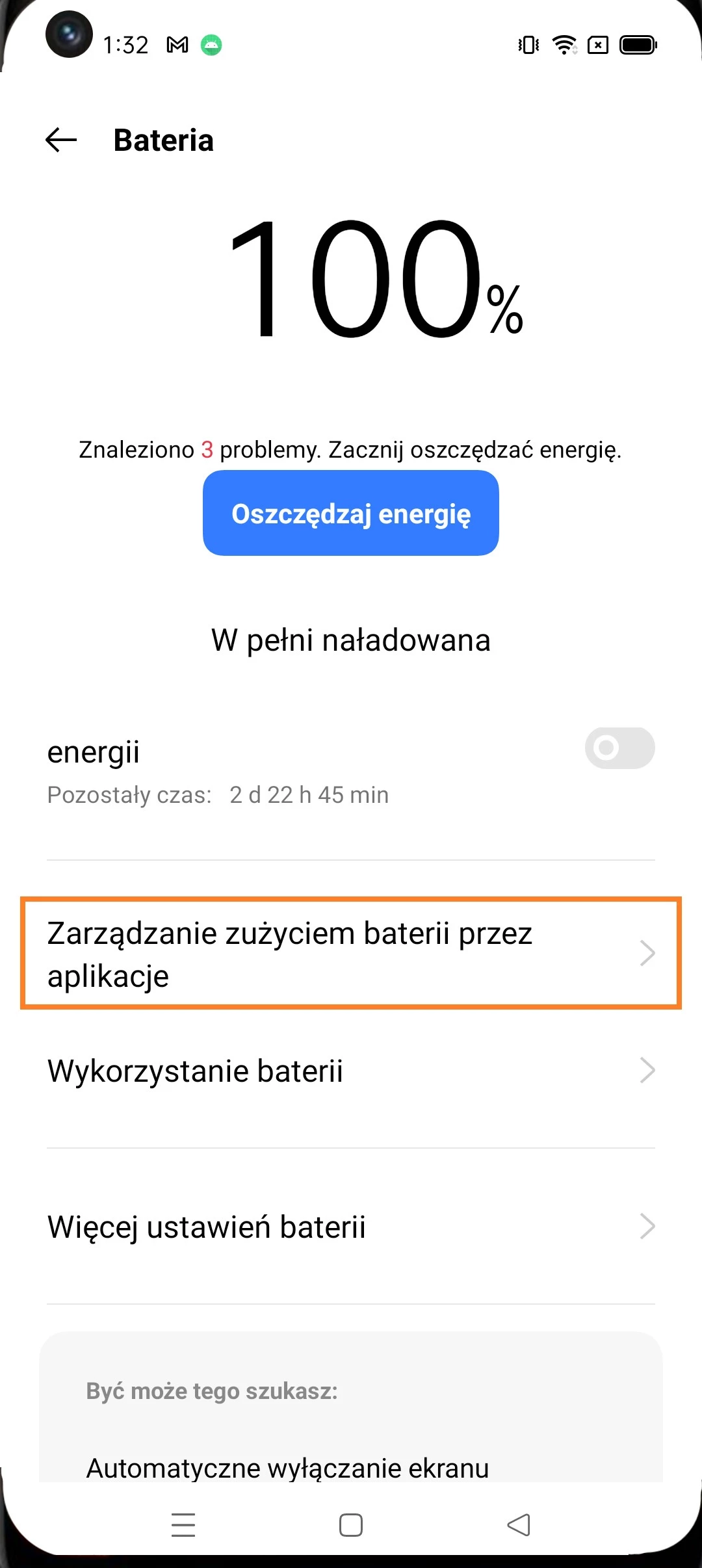Toggle the energy saving switch
702x1568 pixels.
[619, 748]
